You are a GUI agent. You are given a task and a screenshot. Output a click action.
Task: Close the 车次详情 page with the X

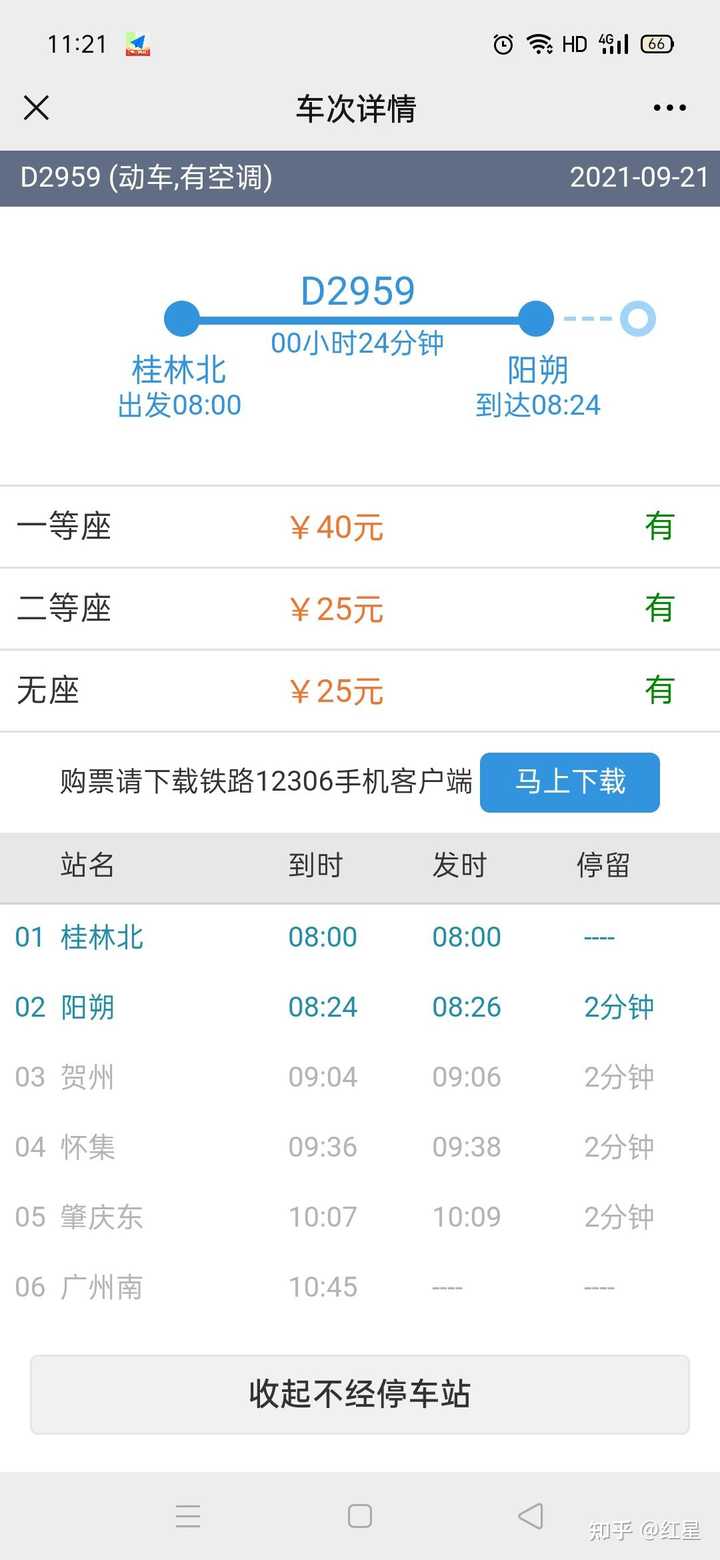coord(36,107)
